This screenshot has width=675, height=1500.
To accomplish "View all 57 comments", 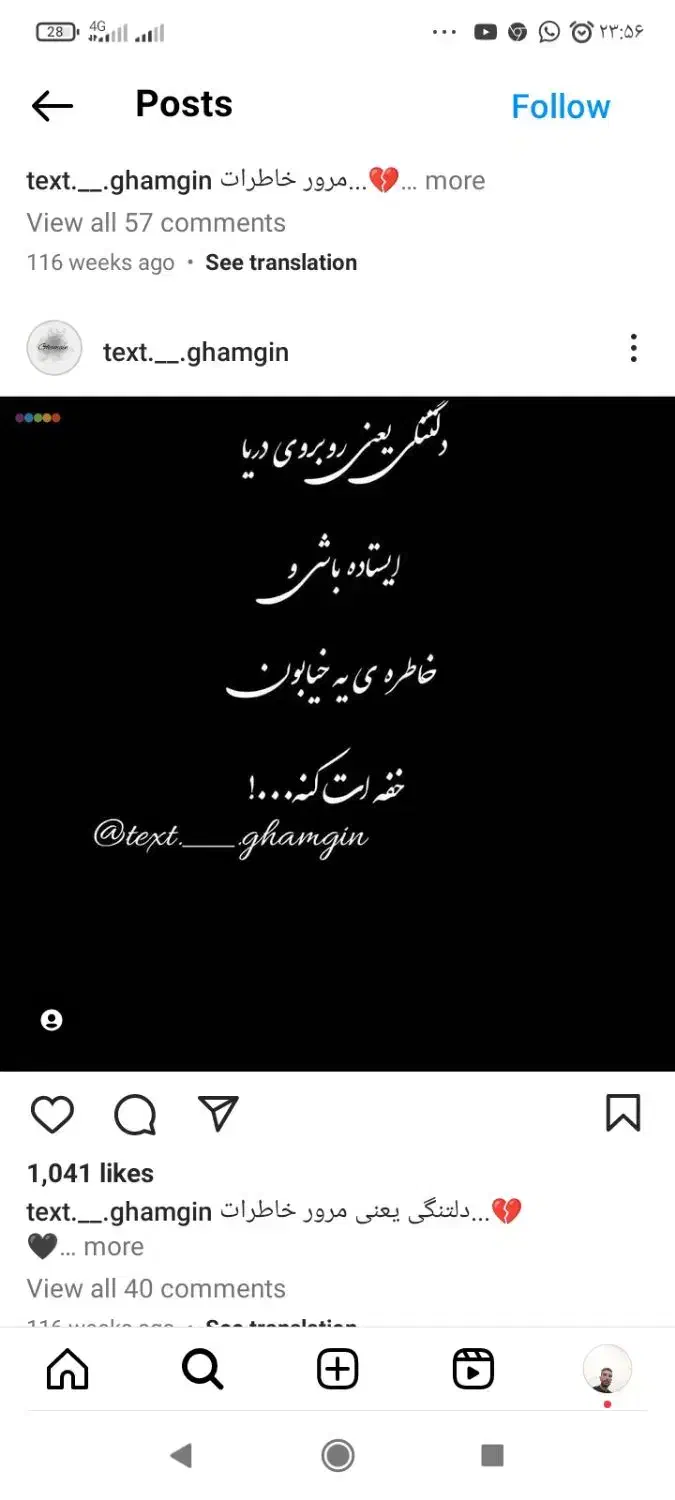I will tap(156, 223).
